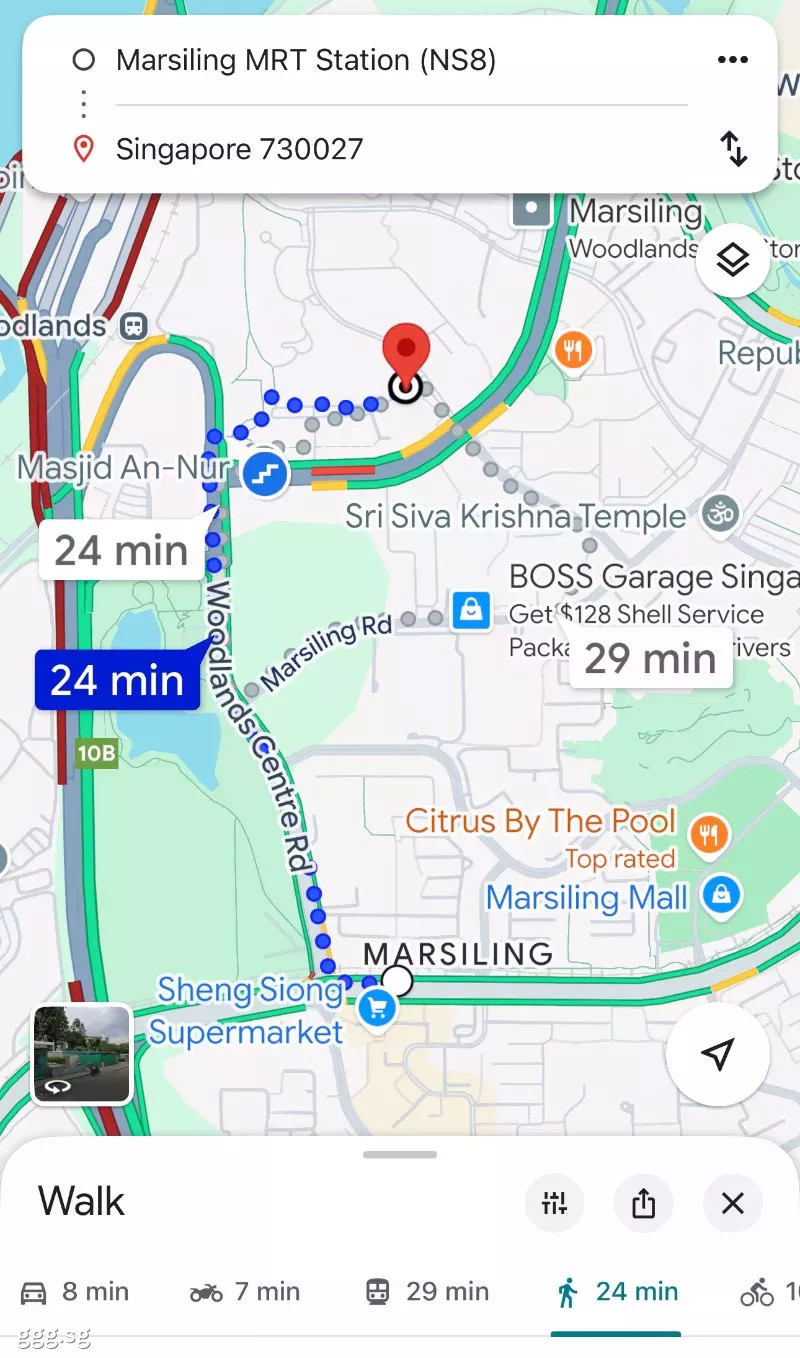Select the alternate 29 min route label

pos(651,659)
